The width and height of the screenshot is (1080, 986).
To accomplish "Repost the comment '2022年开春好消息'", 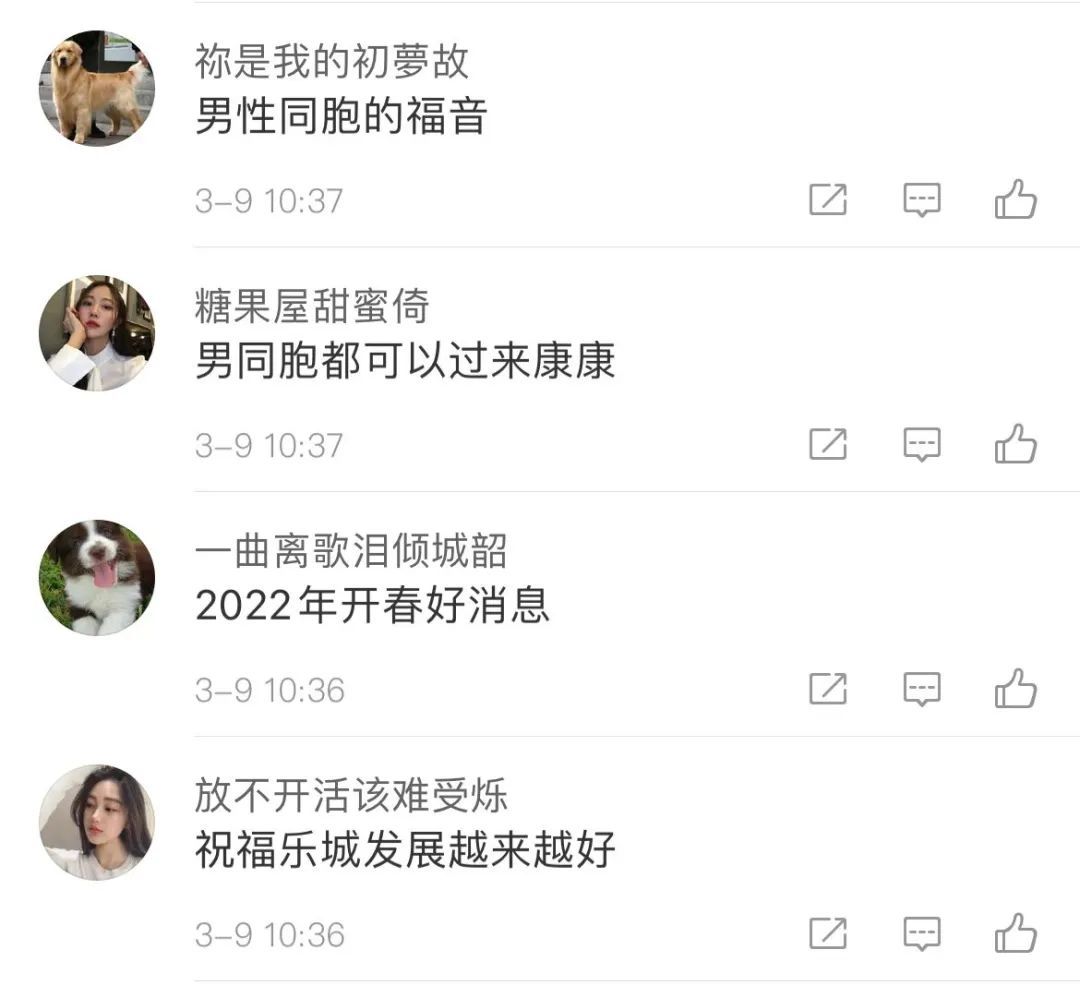I will point(827,689).
